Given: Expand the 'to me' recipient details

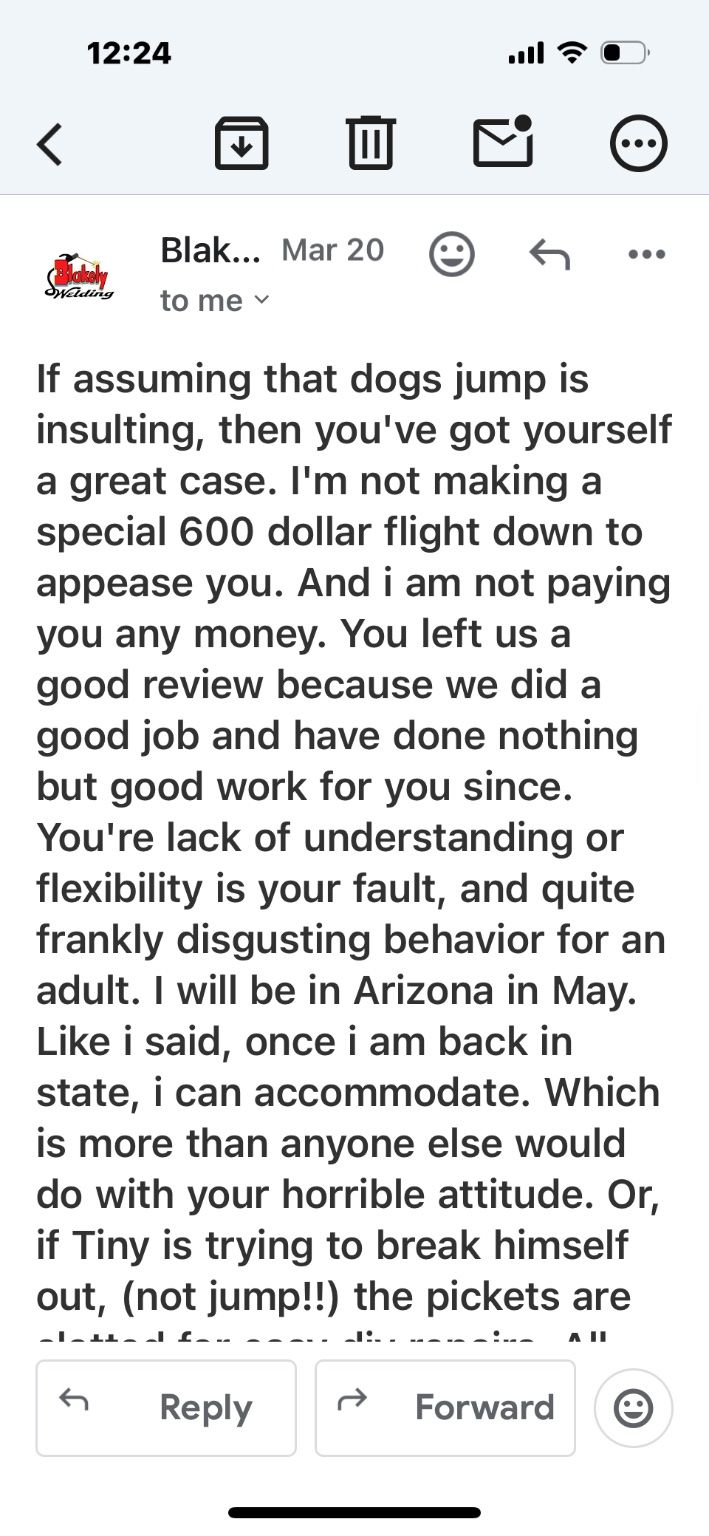Looking at the screenshot, I should tap(215, 300).
